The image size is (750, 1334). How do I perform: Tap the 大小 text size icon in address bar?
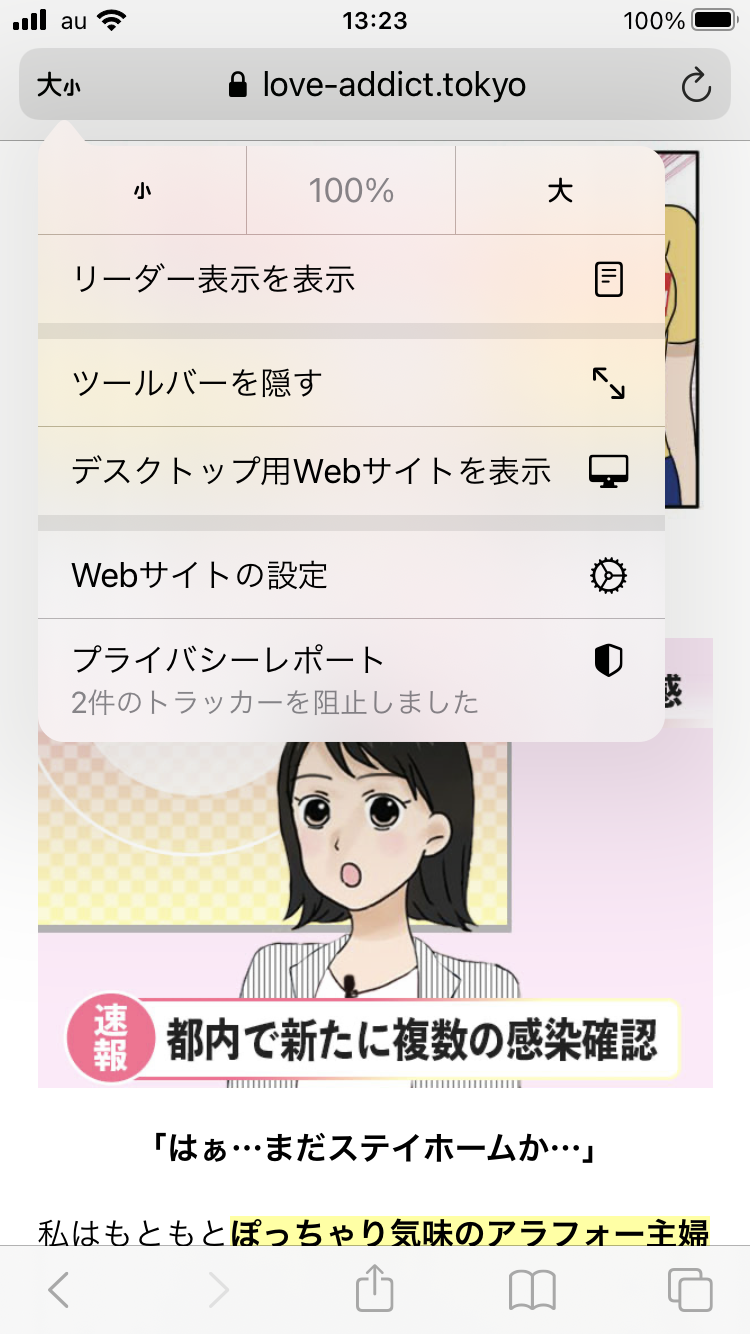point(59,86)
